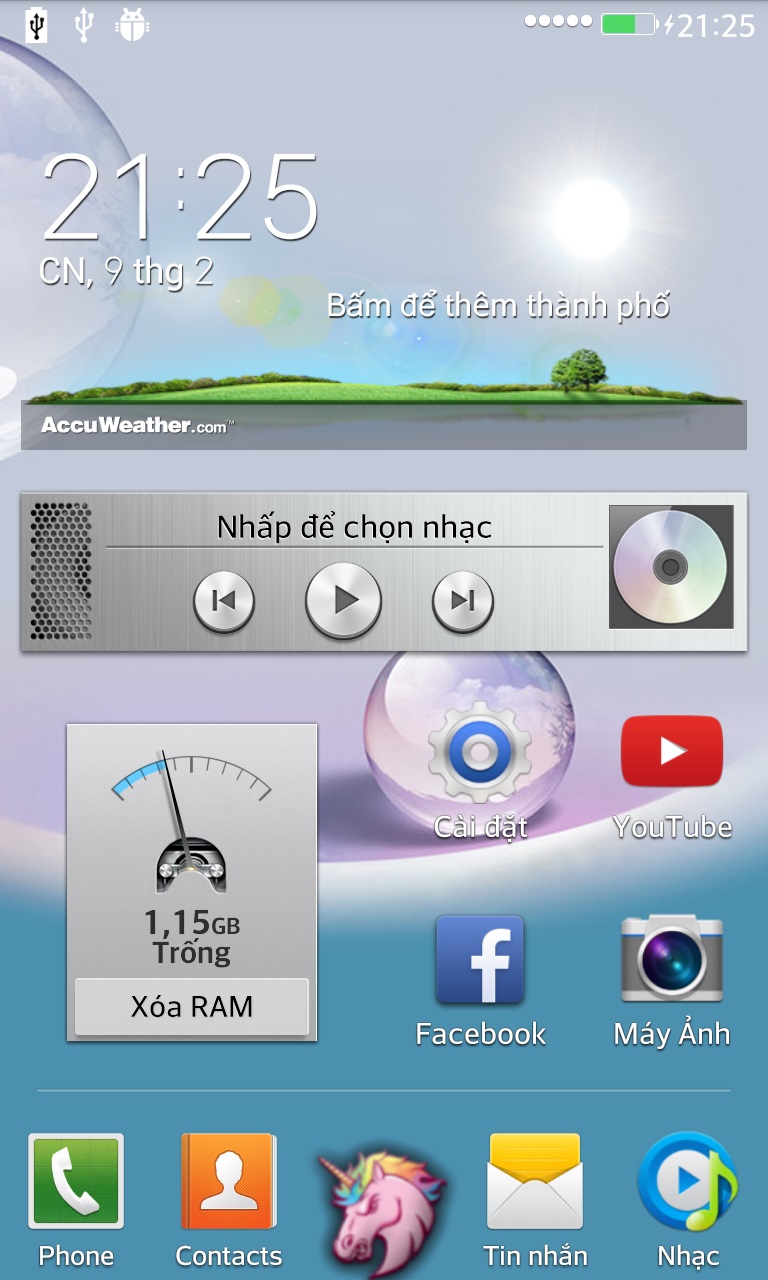The height and width of the screenshot is (1280, 768).
Task: Play music in the music widget
Action: [343, 600]
